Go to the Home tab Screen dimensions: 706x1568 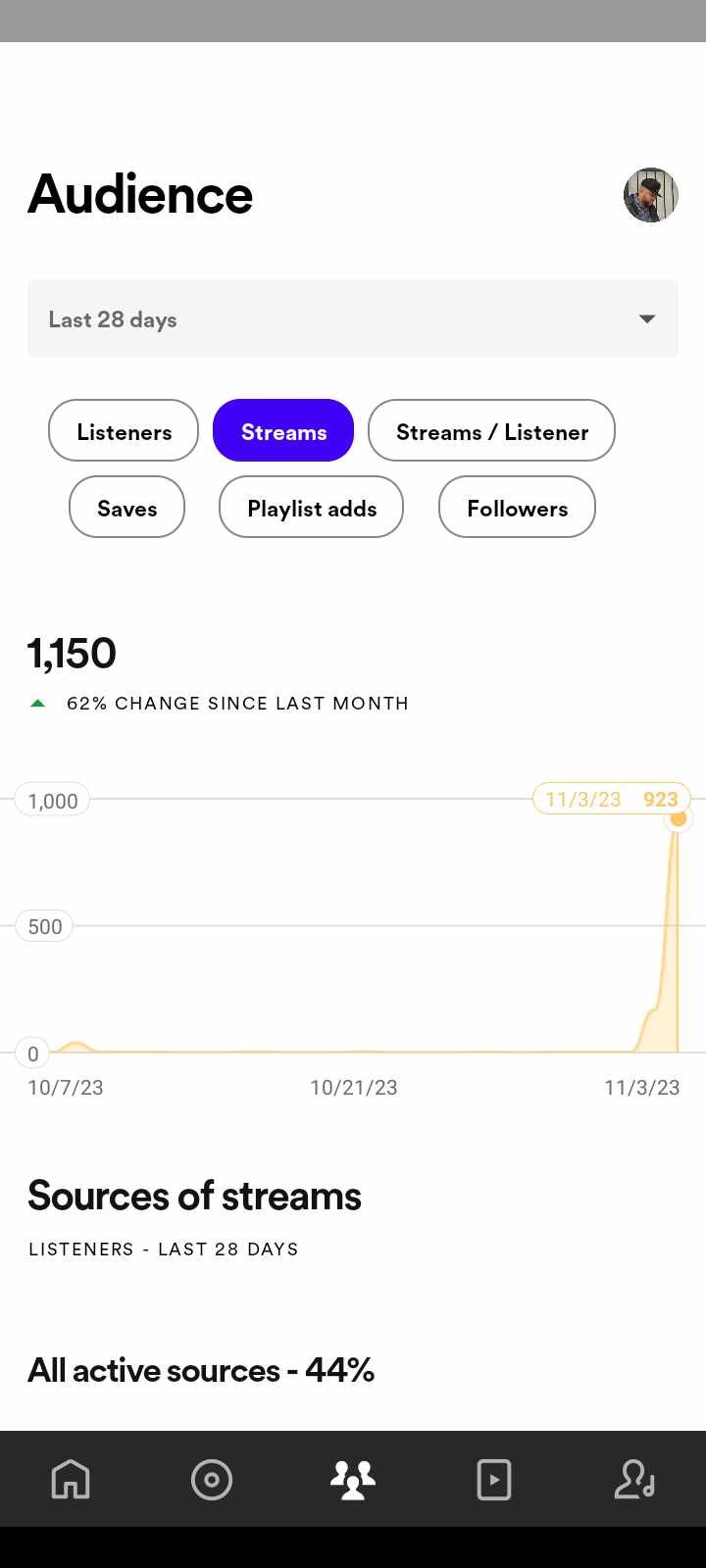[x=71, y=1479]
